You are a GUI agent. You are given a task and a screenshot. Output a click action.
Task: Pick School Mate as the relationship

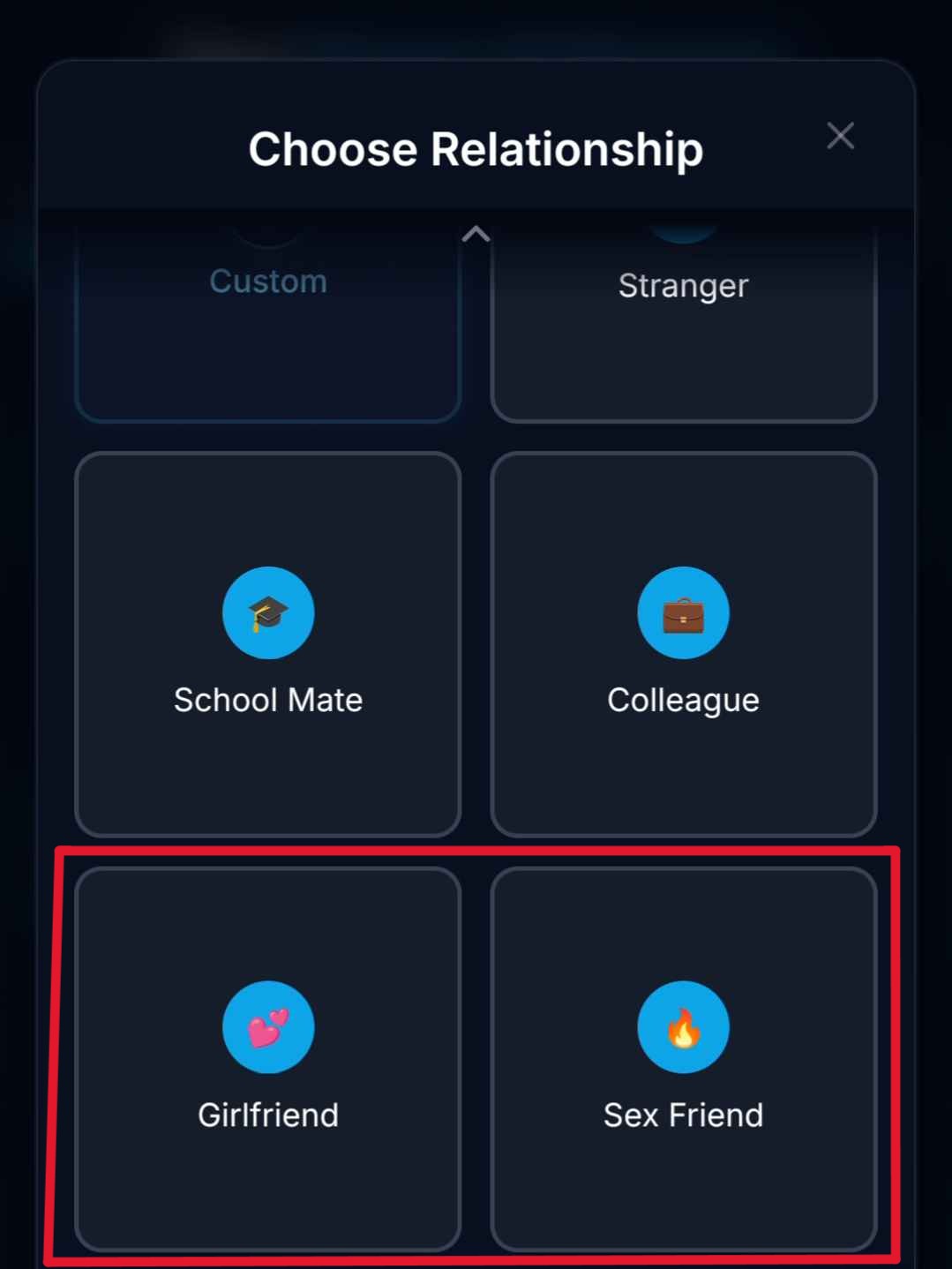[268, 644]
